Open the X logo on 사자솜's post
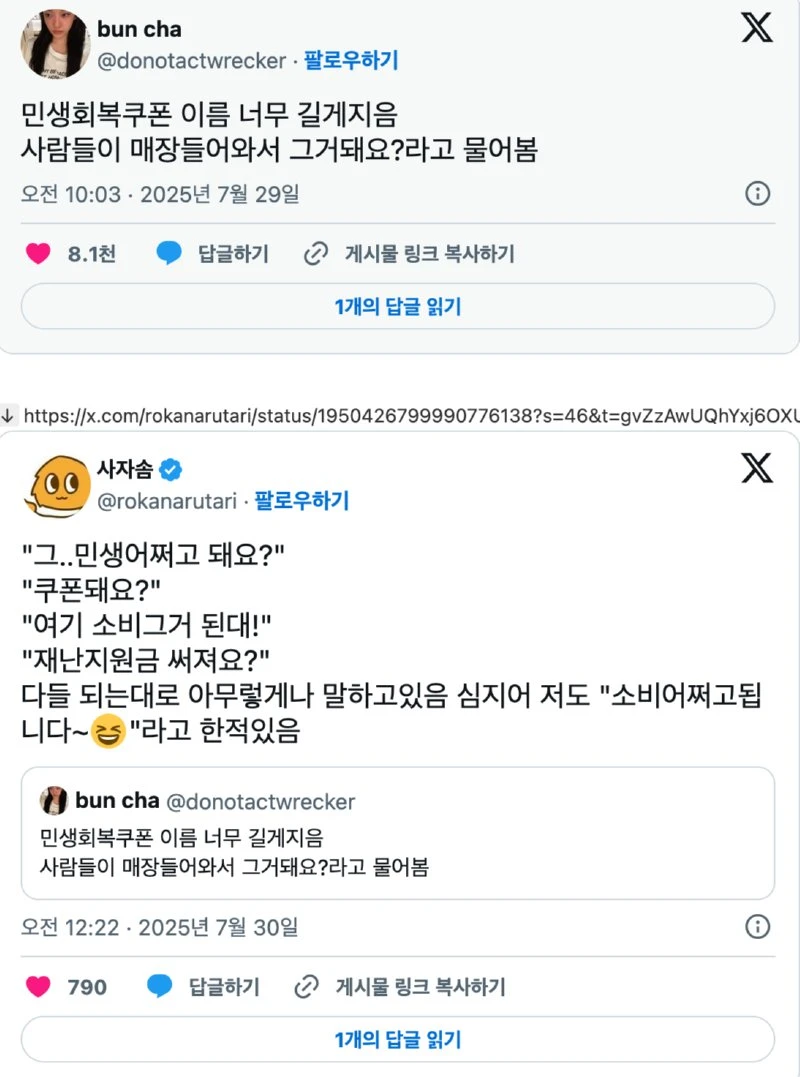This screenshot has width=800, height=1077. tap(757, 467)
